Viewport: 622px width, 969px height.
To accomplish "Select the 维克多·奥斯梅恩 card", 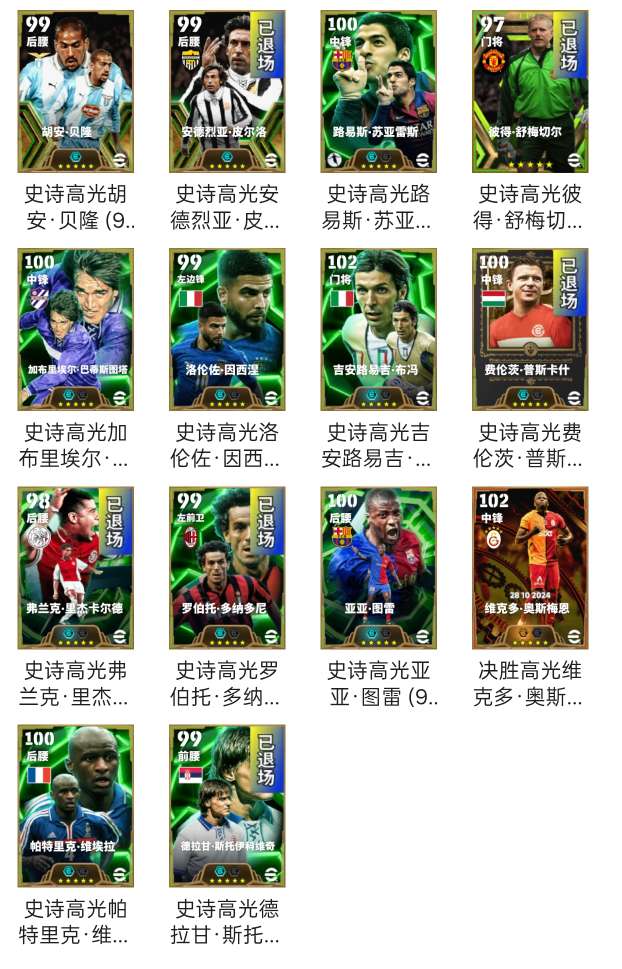I will coord(530,568).
